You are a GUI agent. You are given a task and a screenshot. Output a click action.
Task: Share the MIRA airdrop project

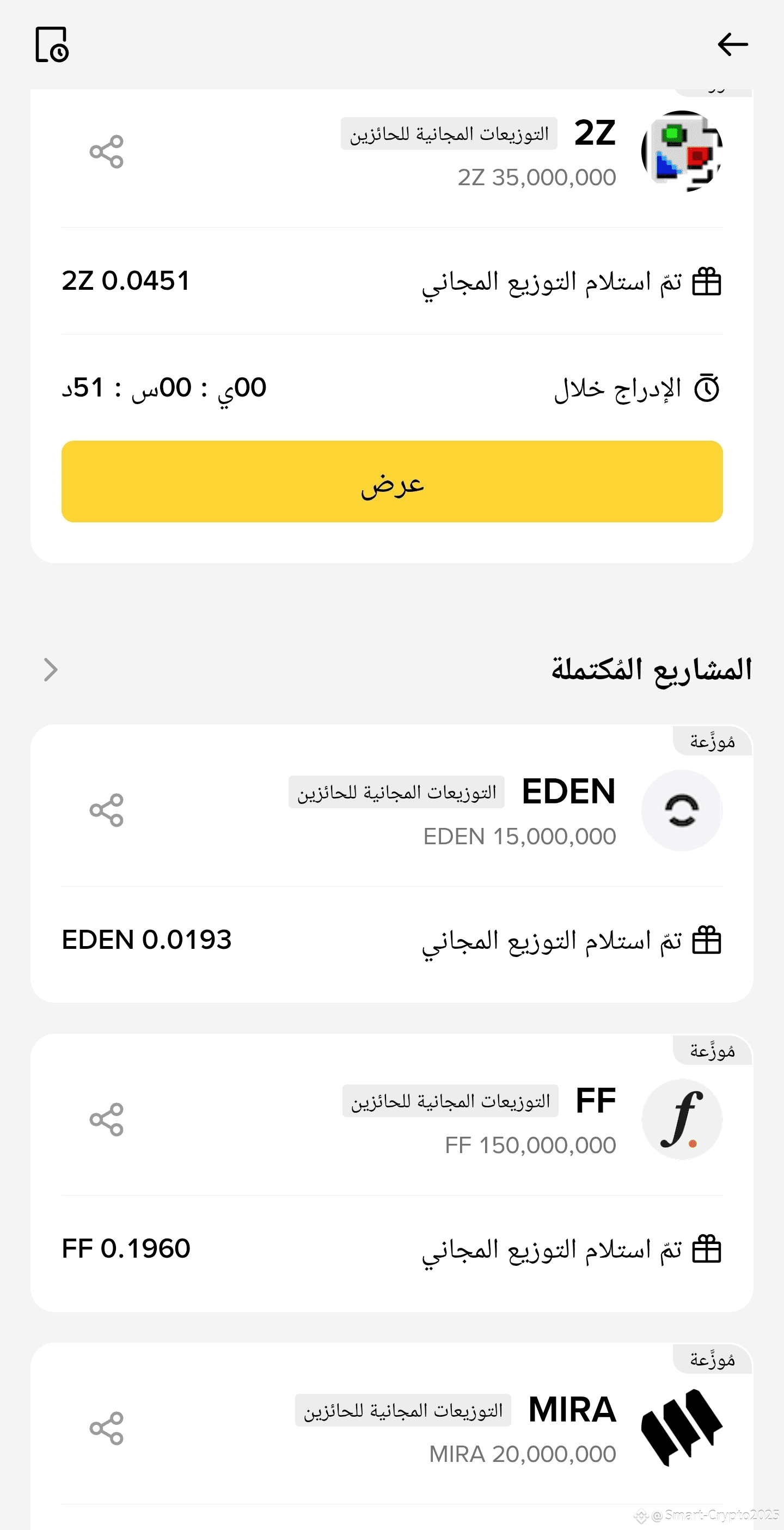pyautogui.click(x=107, y=1429)
